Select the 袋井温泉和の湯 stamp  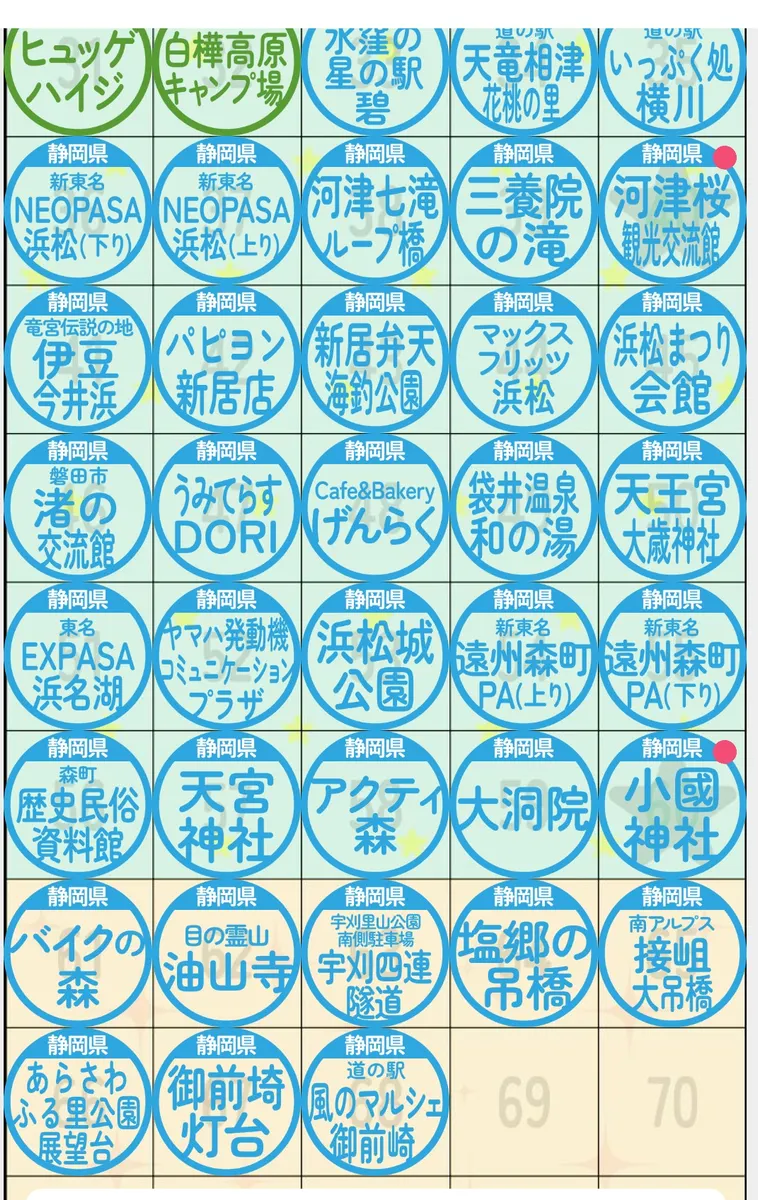523,508
